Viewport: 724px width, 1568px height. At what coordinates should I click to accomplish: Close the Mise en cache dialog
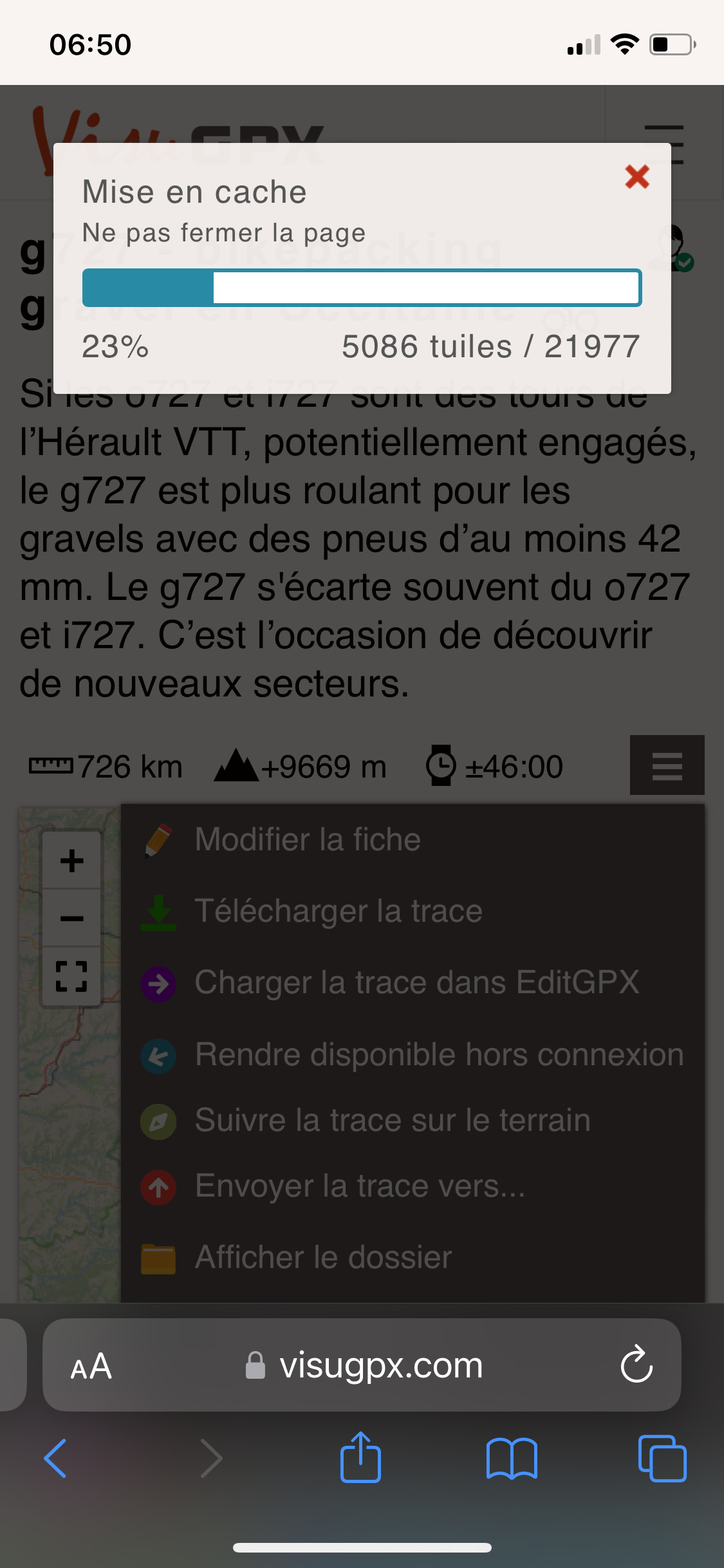(637, 176)
